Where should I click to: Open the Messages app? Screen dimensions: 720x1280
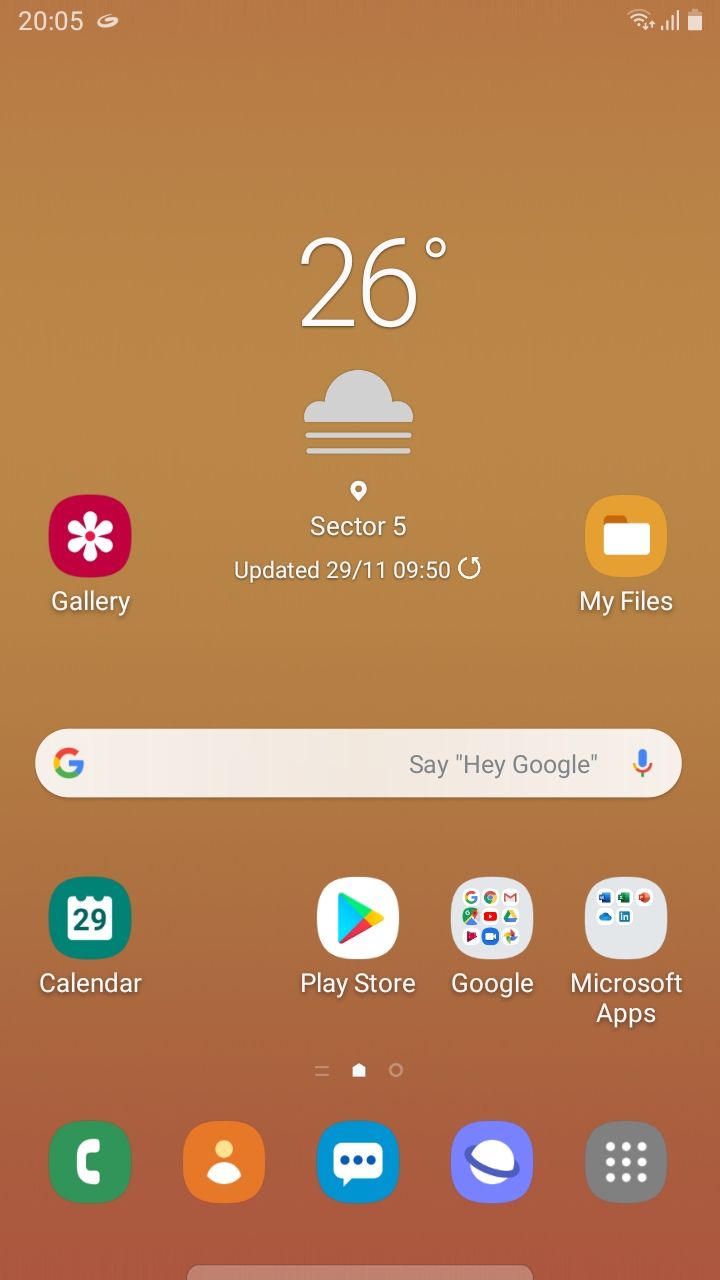[x=358, y=1162]
